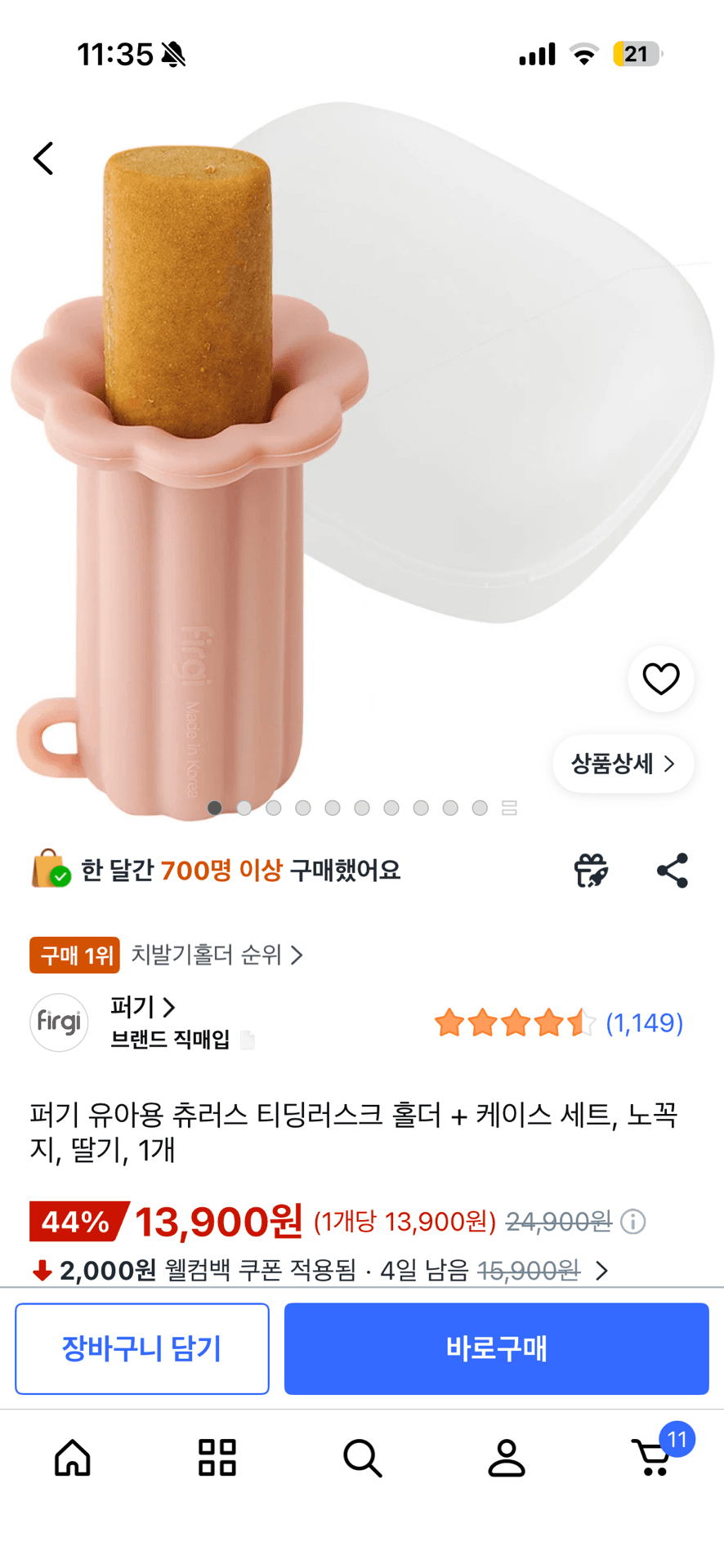This screenshot has width=724, height=1568.
Task: Add product to wishlist with heart icon
Action: point(660,679)
